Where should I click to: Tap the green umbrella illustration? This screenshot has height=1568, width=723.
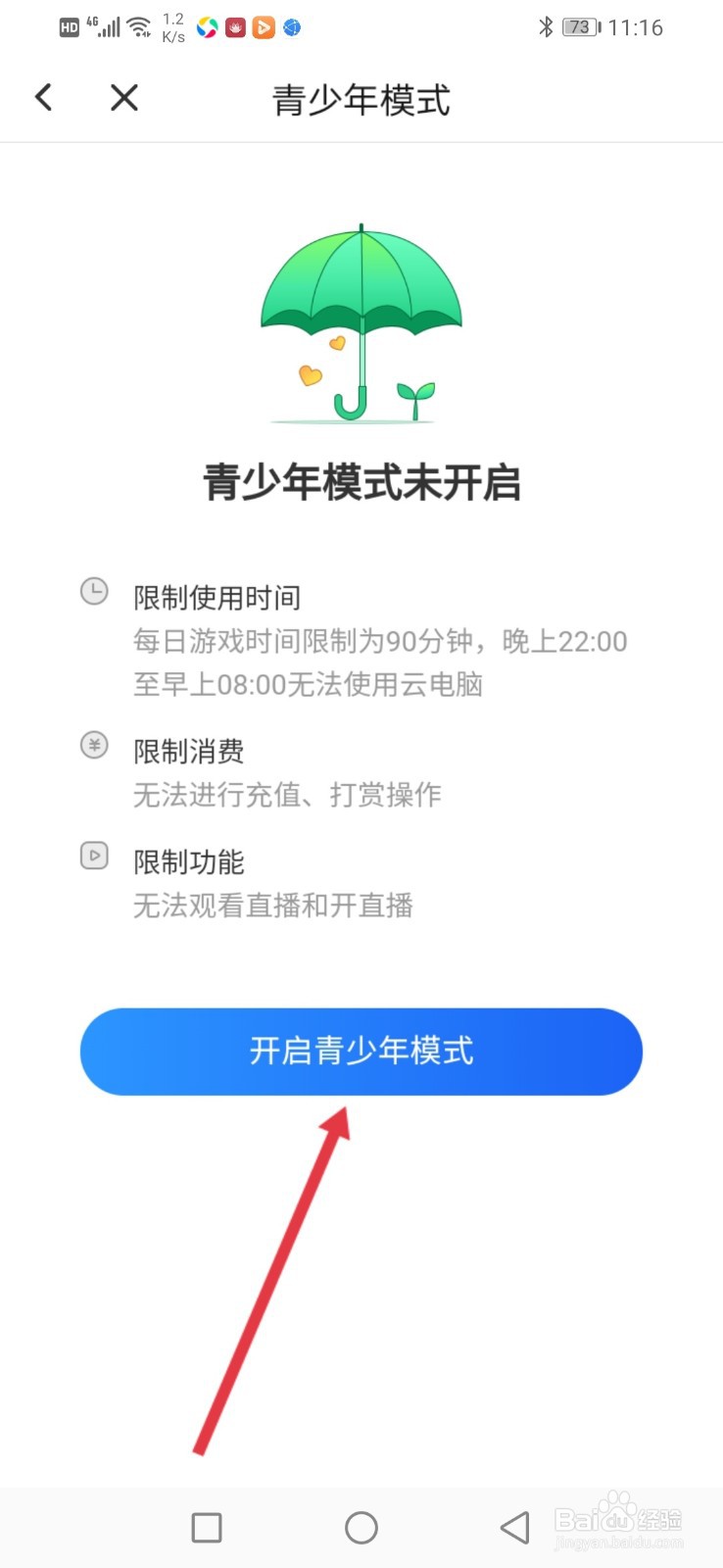pos(361,314)
